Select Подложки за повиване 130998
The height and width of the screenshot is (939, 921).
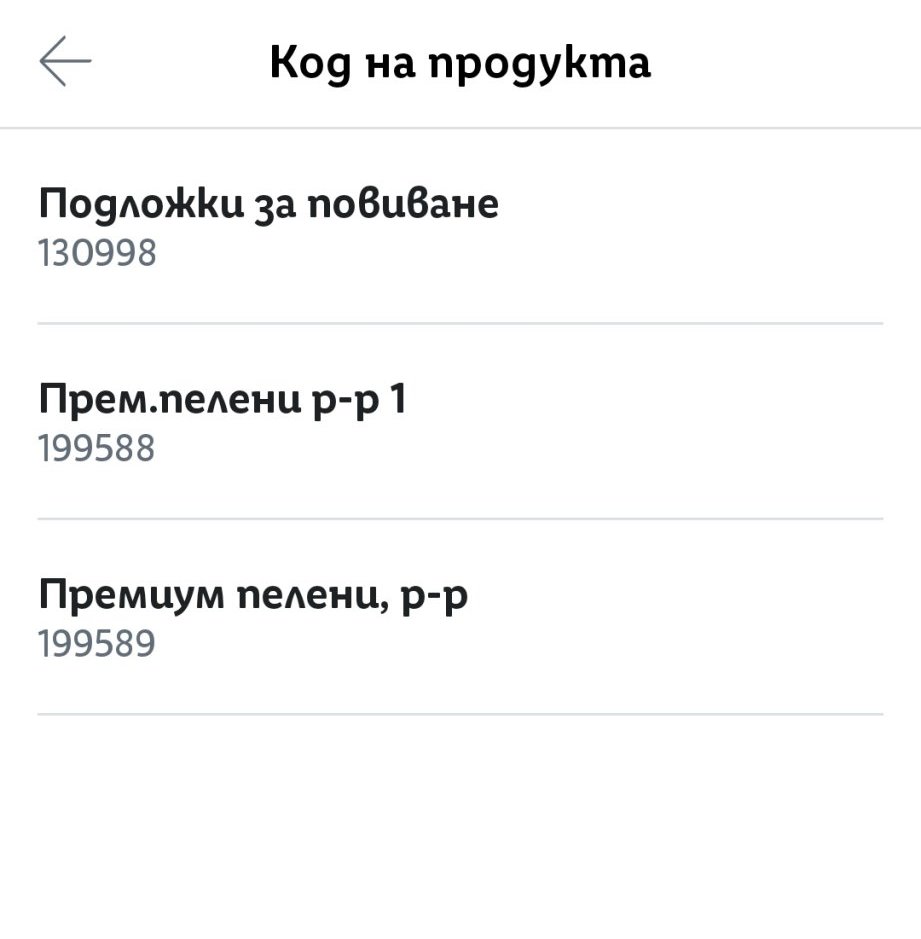[x=268, y=226]
